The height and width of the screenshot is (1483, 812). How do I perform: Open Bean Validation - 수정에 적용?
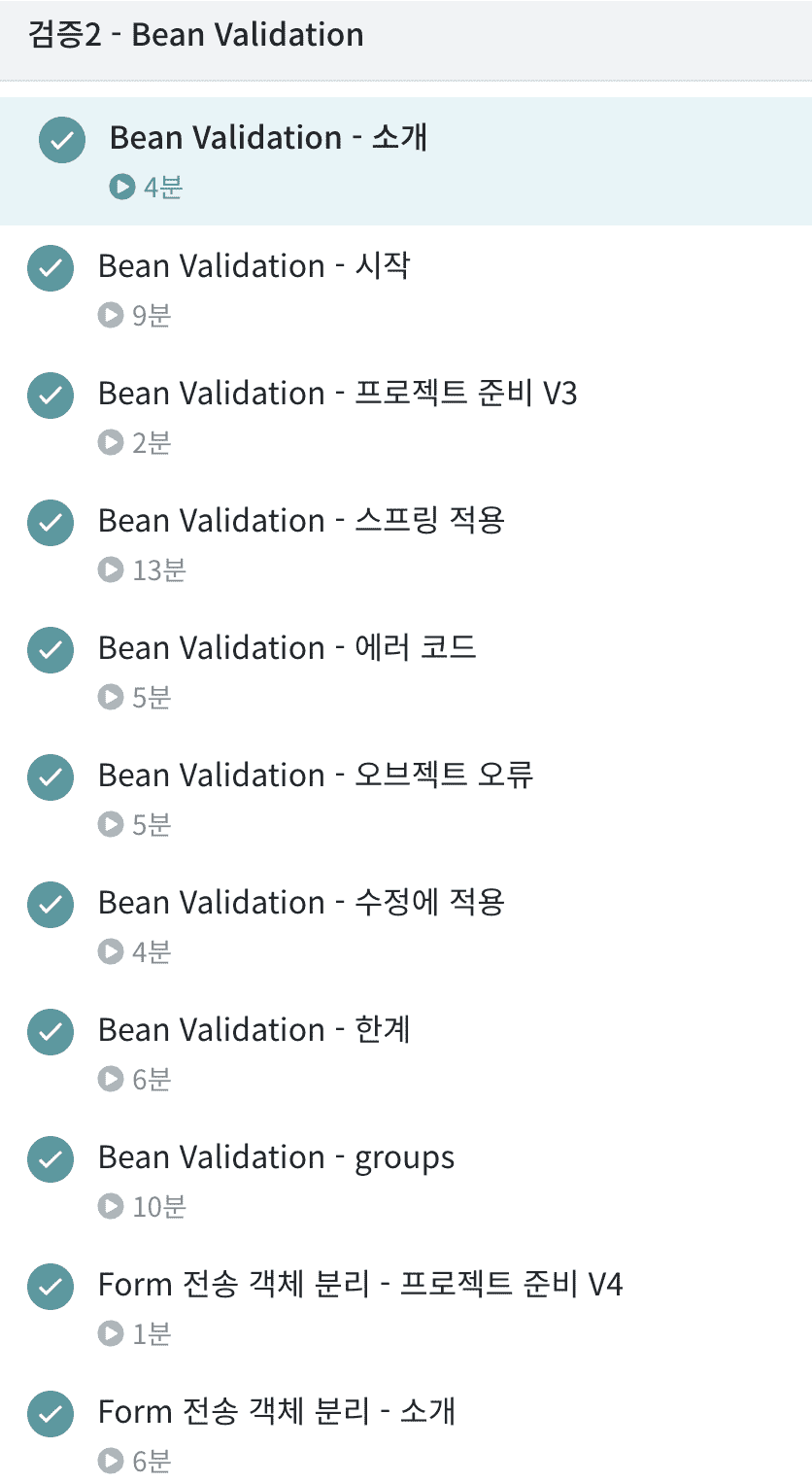coord(301,903)
